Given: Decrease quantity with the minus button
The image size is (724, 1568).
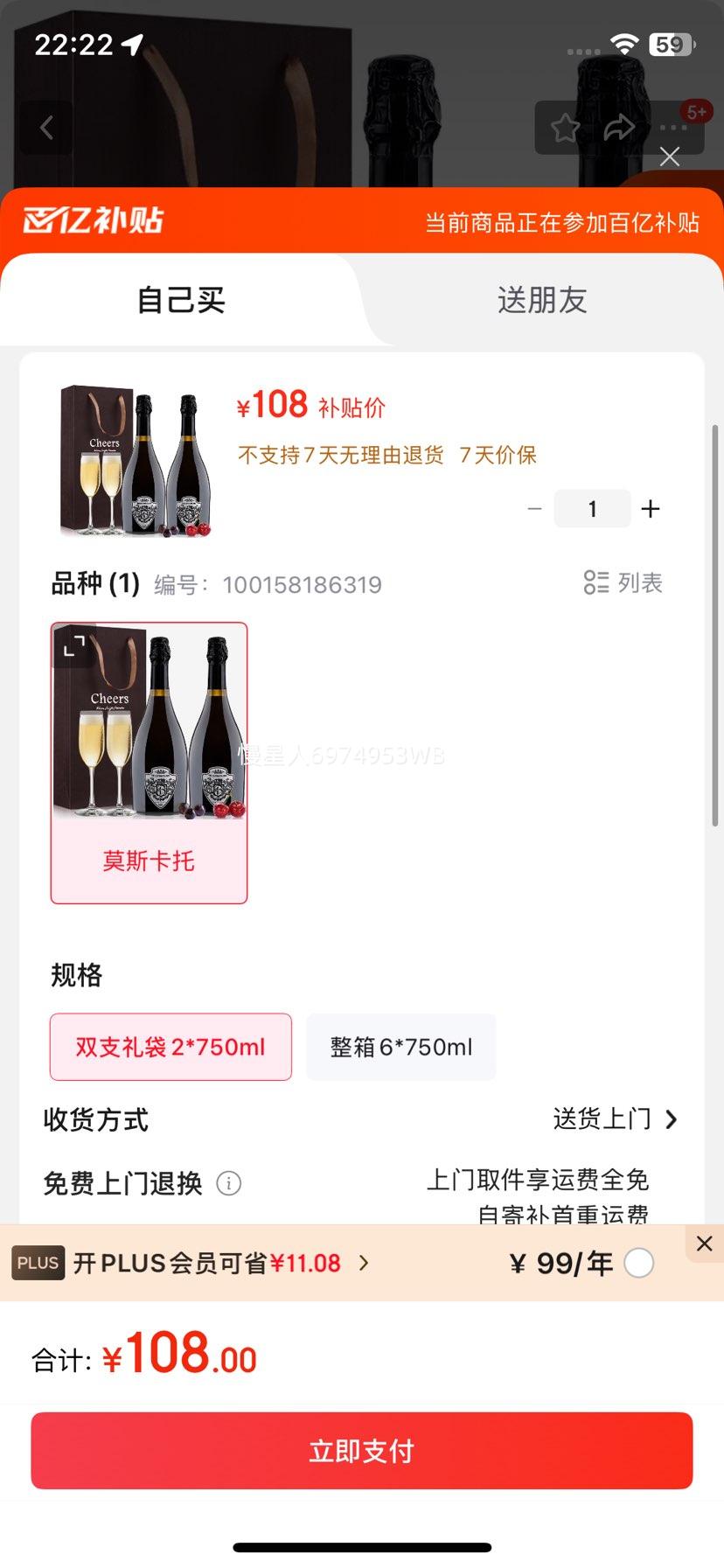Looking at the screenshot, I should point(535,509).
